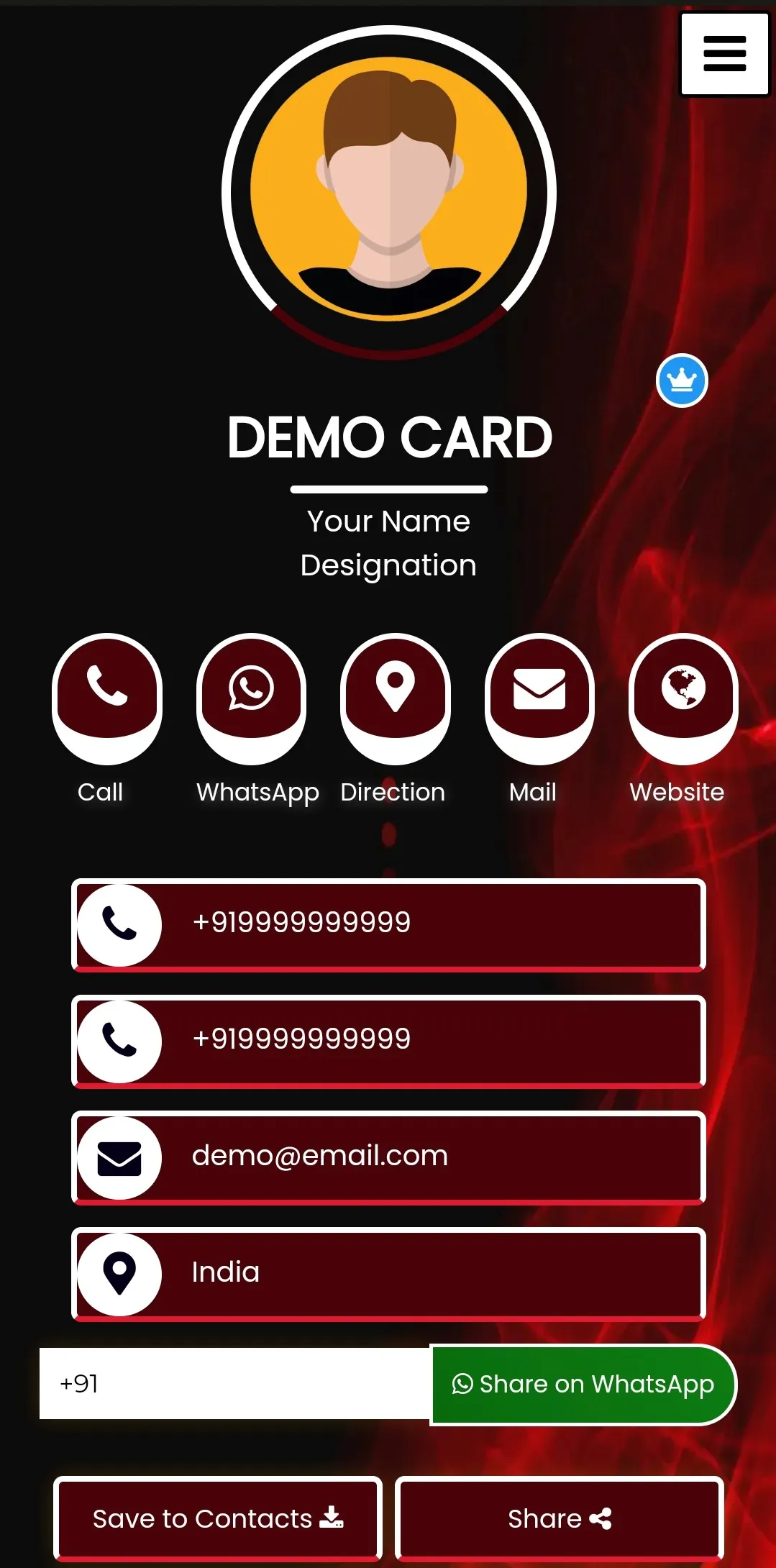Open the WhatsApp quick action
This screenshot has width=776, height=1568.
tap(251, 688)
